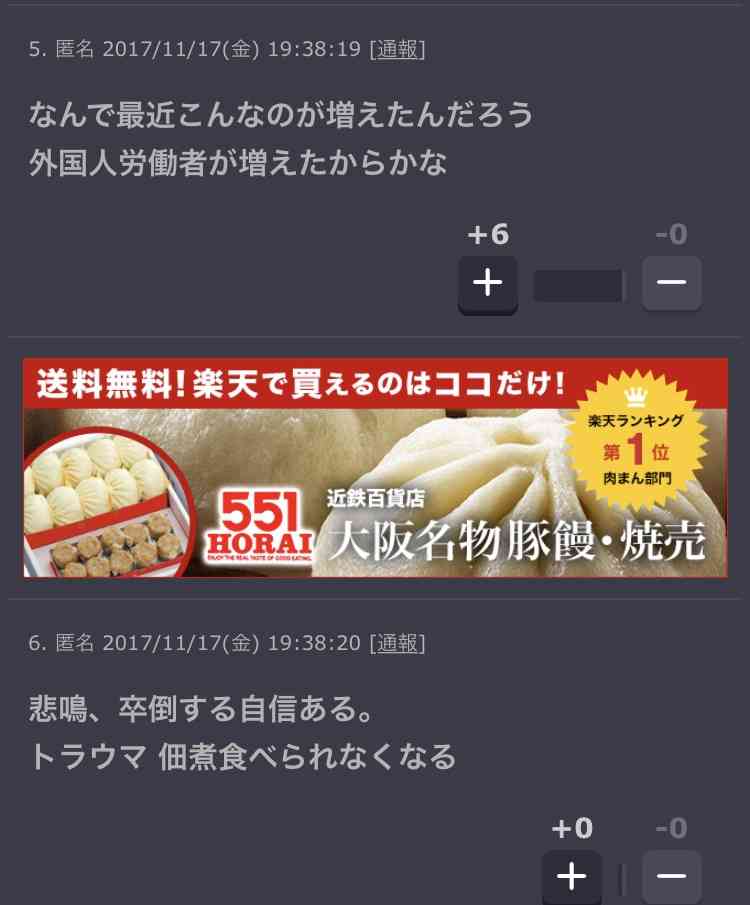Upvote comment 6 with the plus button
The image size is (750, 905).
tap(571, 877)
